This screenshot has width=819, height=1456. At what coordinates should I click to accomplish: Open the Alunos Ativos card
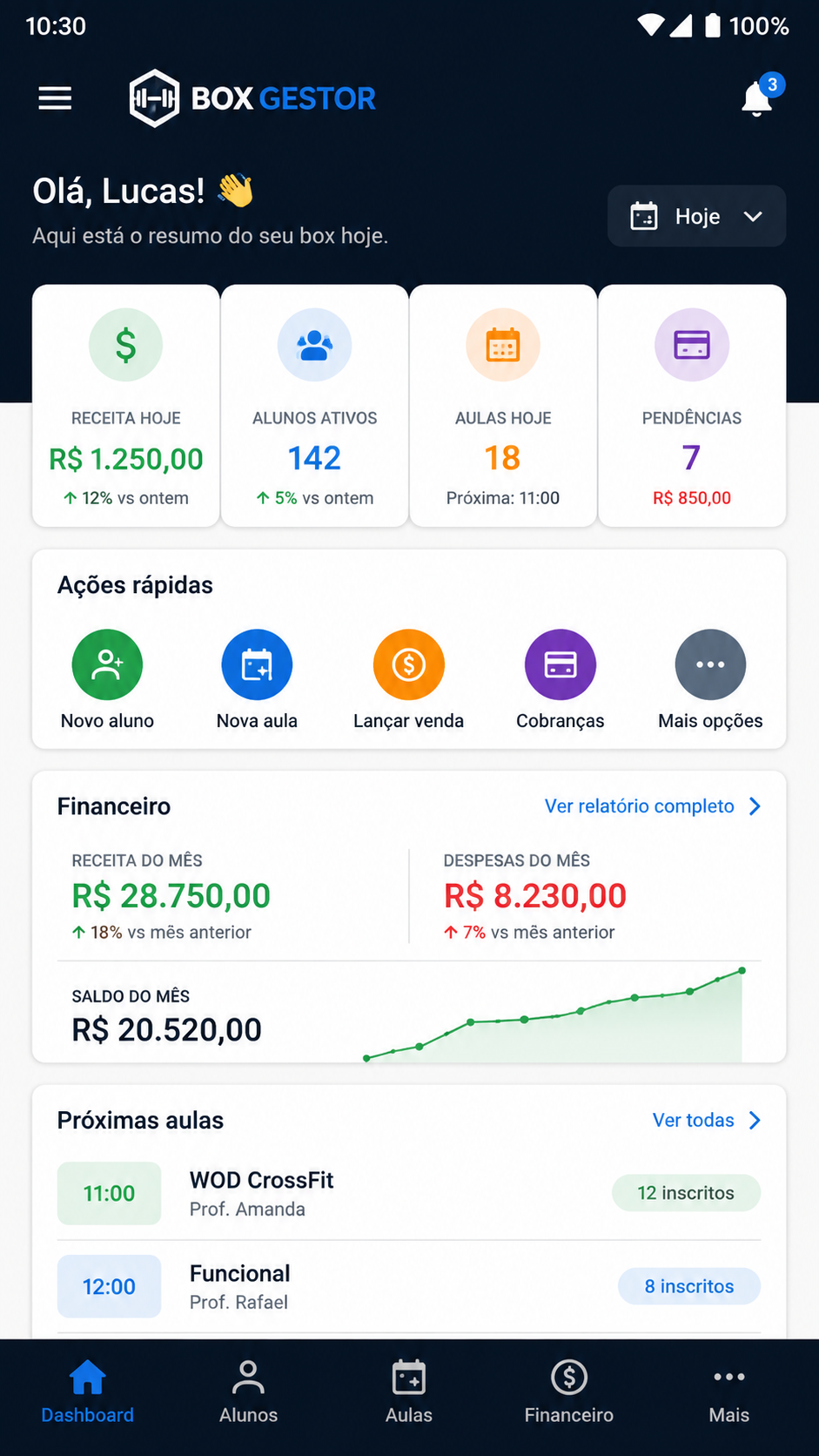pos(315,406)
